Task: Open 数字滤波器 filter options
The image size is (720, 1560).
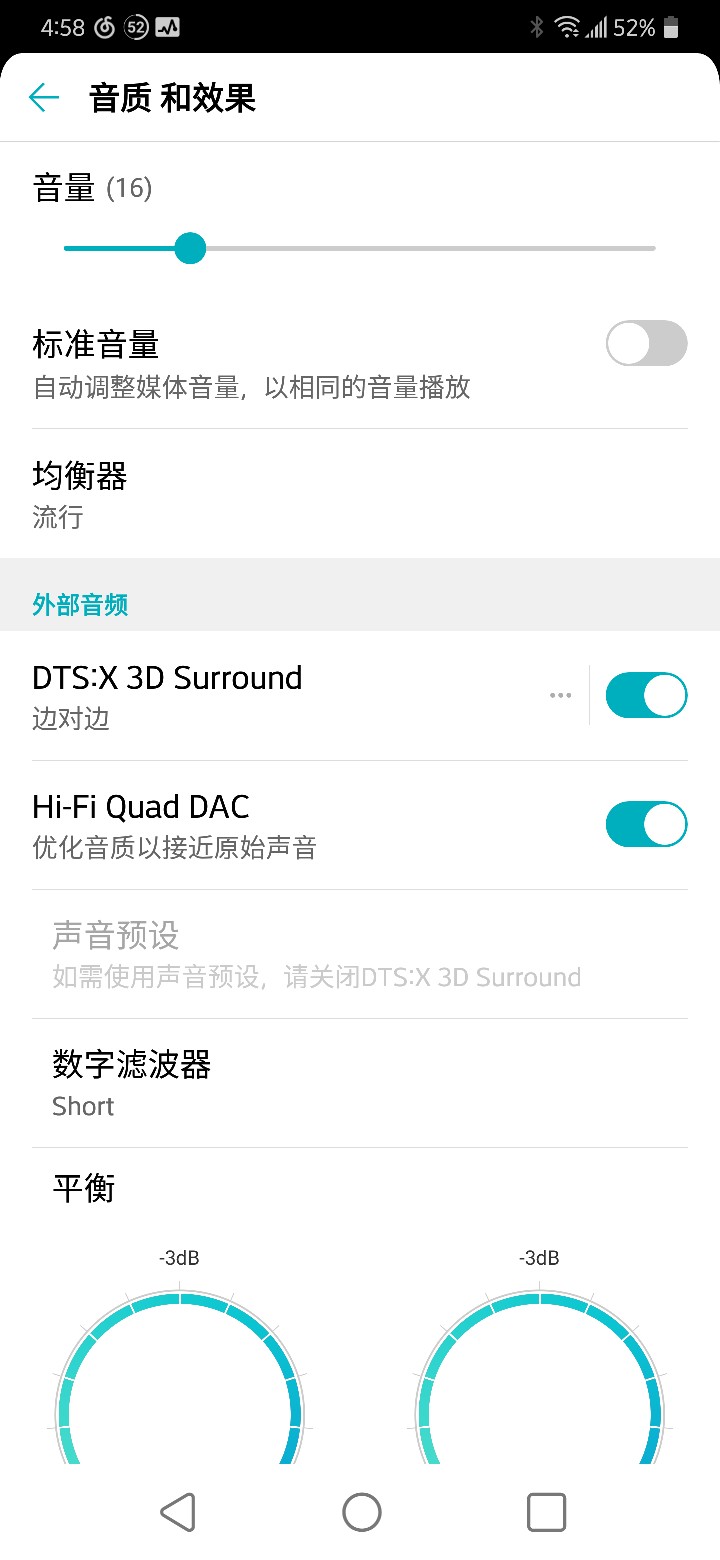Action: (360, 1083)
